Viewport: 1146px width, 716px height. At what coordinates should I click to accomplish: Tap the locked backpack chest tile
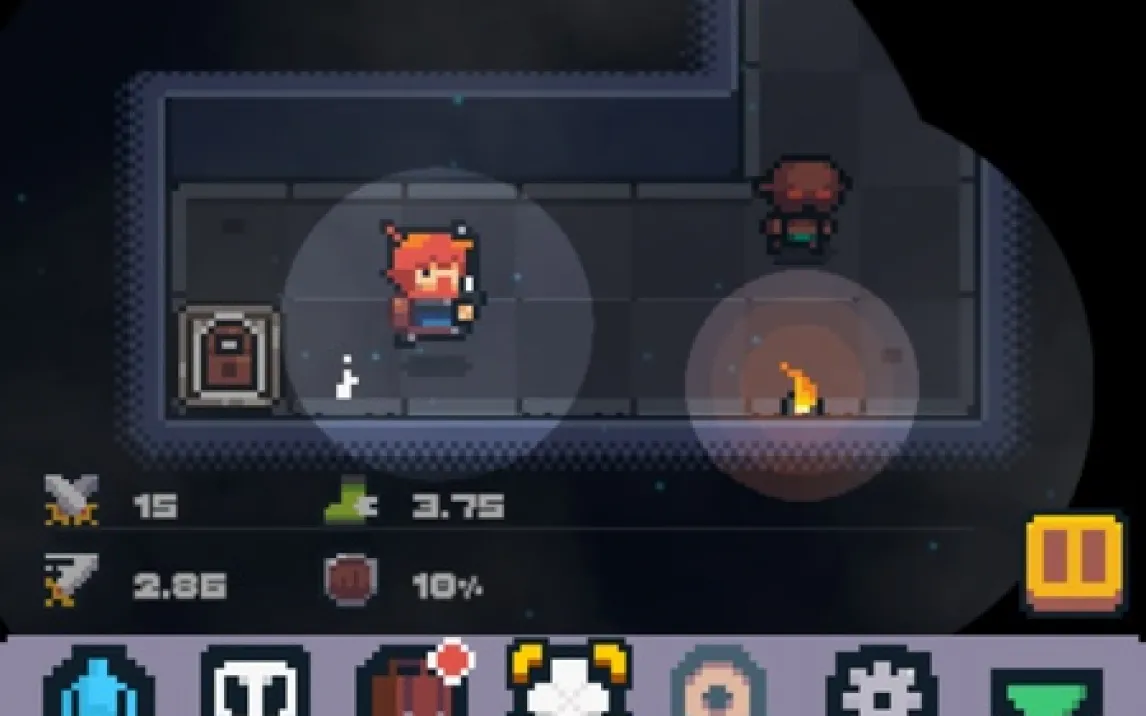[229, 356]
